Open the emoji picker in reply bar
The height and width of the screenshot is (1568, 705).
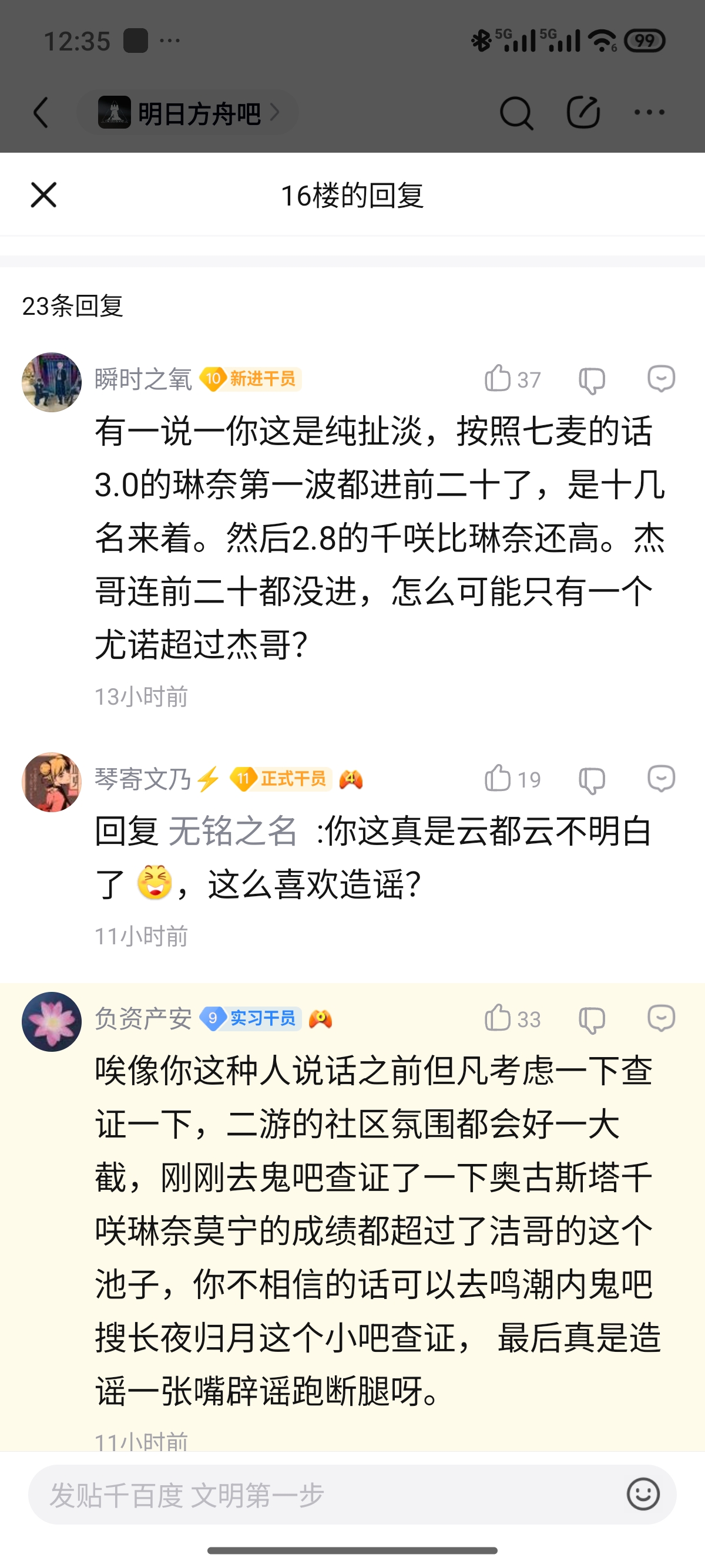(643, 1495)
